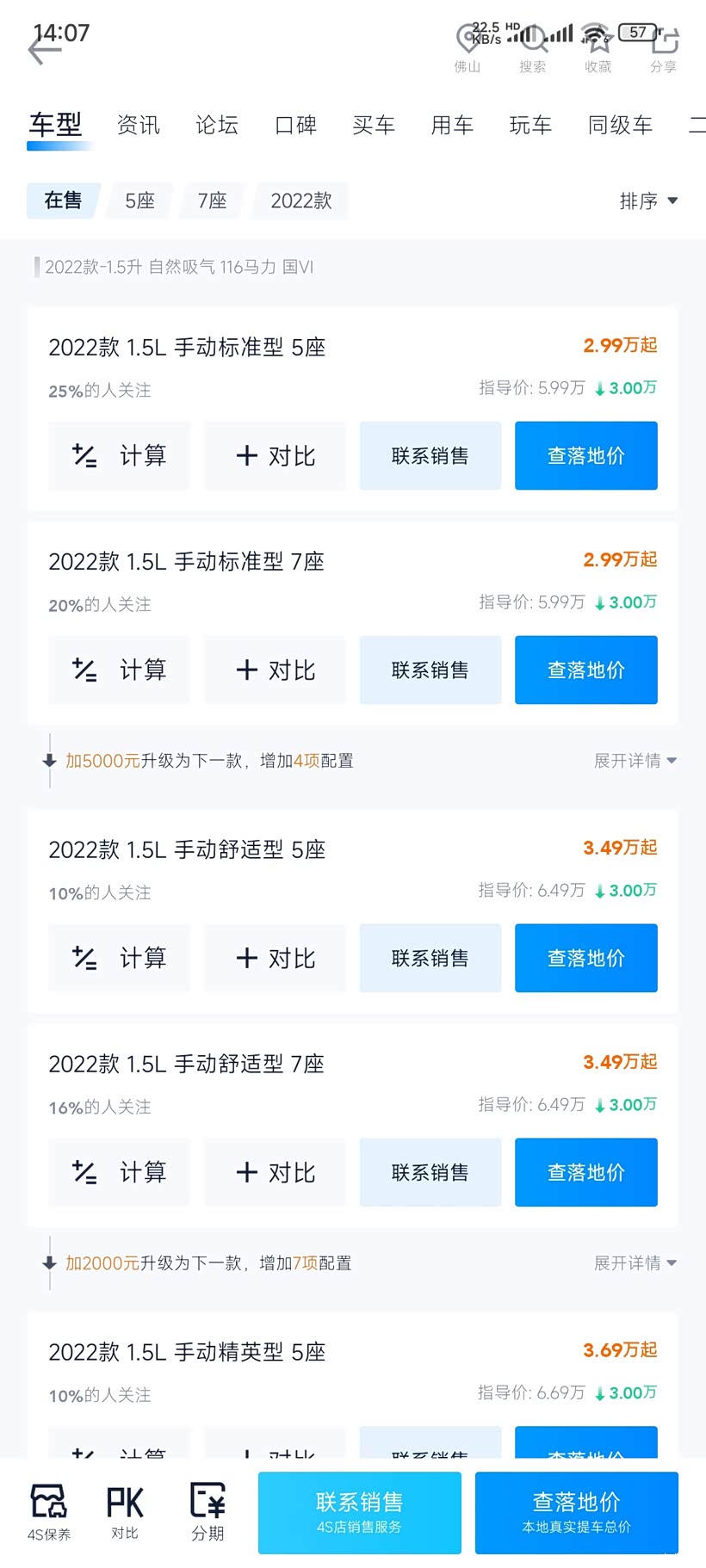Viewport: 706px width, 1568px height.
Task: Filter models by 7座
Action: coord(212,201)
